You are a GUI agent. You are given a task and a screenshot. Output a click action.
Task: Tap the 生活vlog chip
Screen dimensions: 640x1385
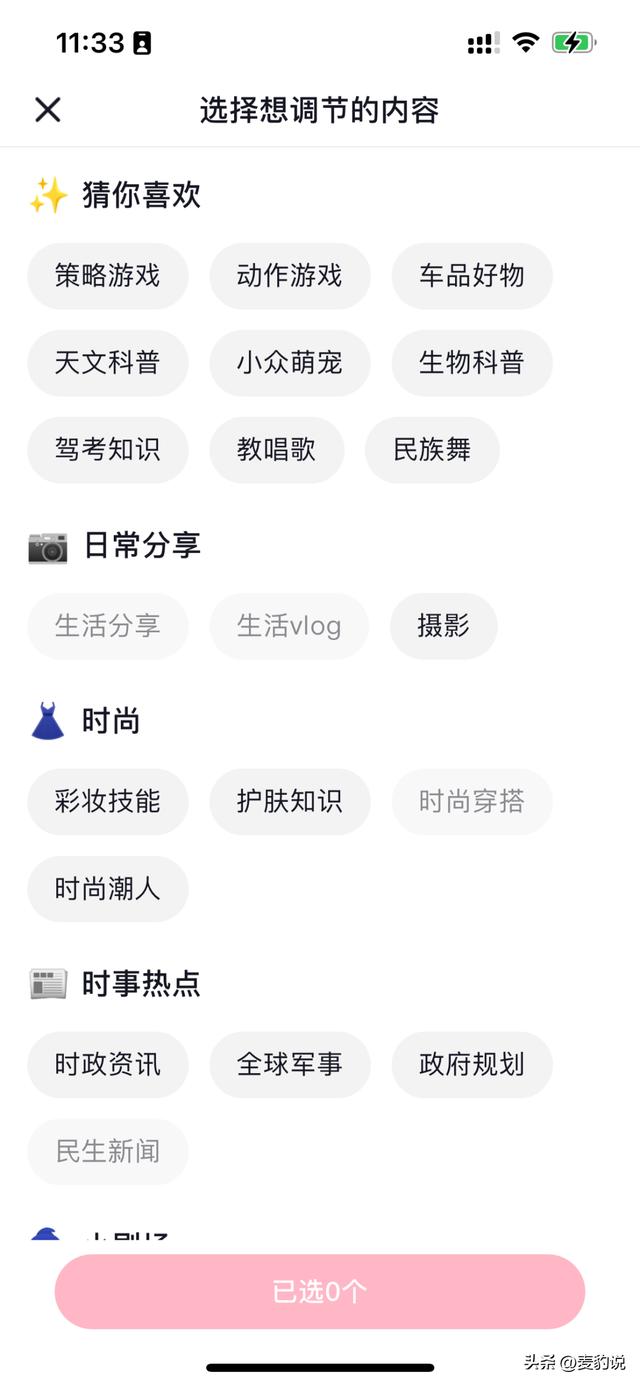pos(289,626)
